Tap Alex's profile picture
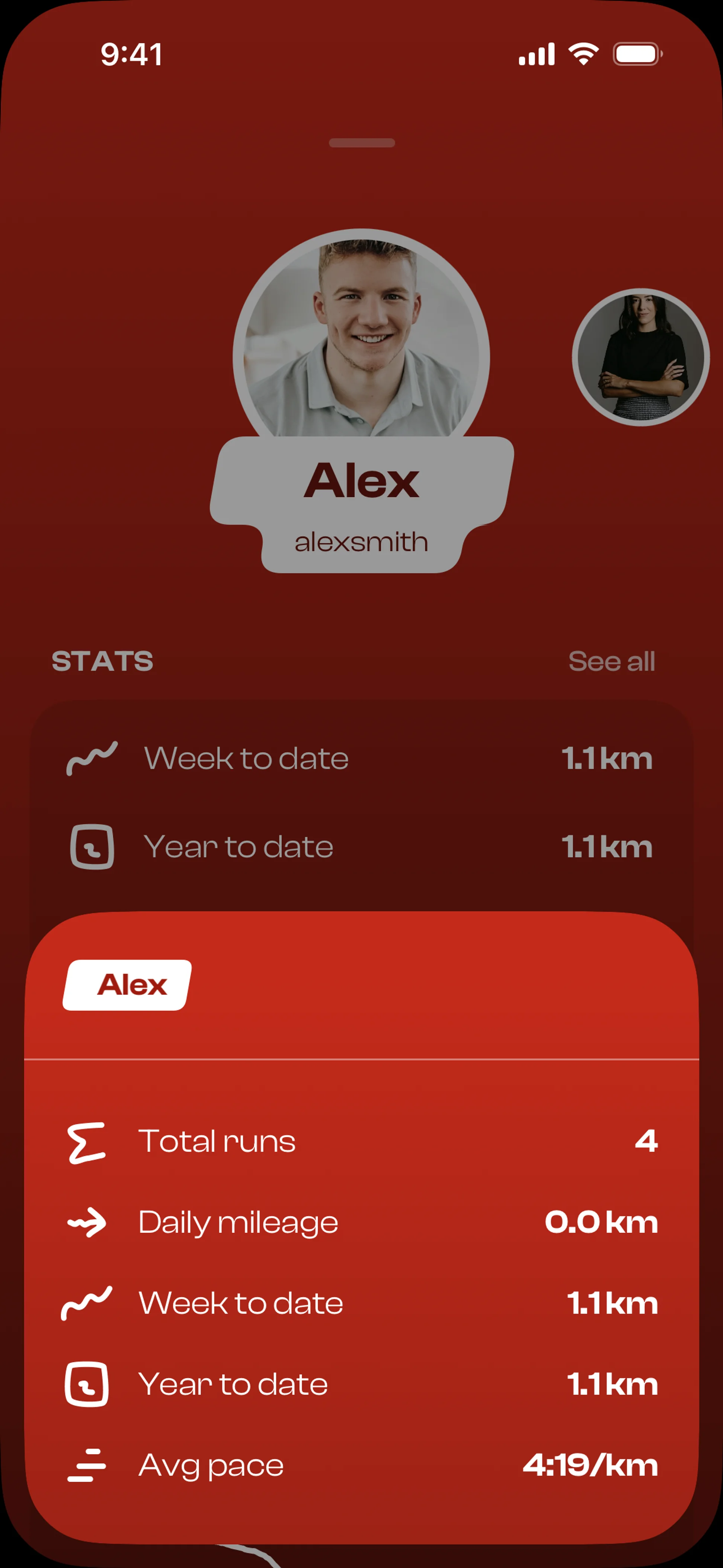The image size is (723, 1568). (361, 338)
